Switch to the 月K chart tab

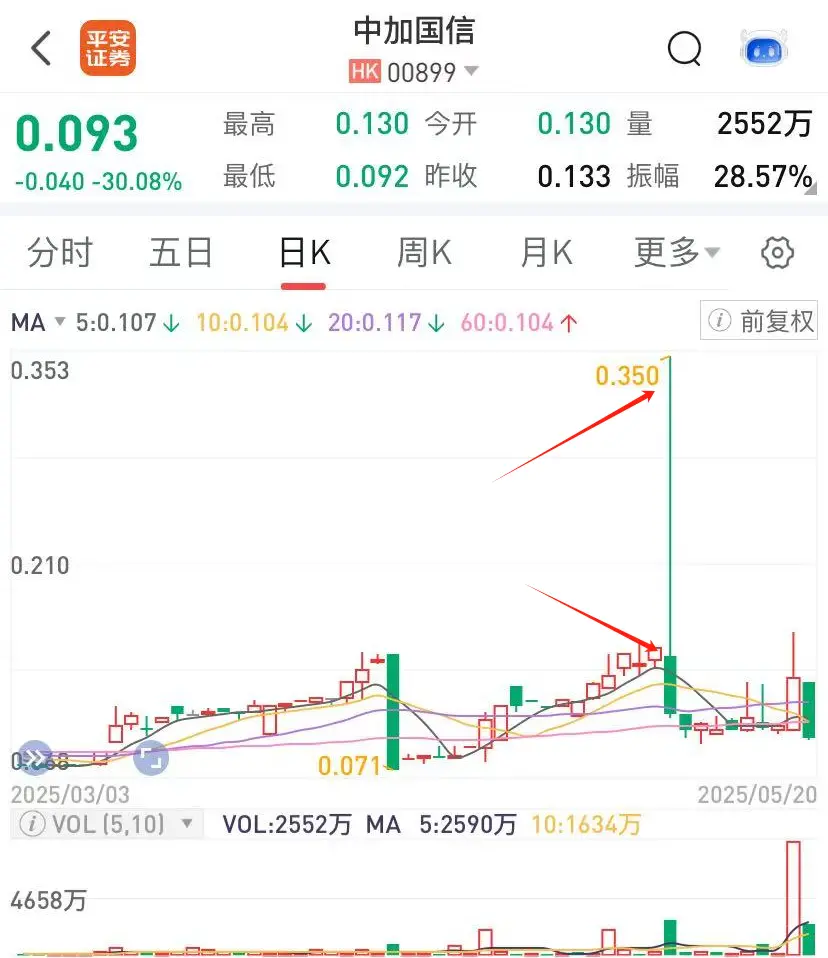click(546, 253)
